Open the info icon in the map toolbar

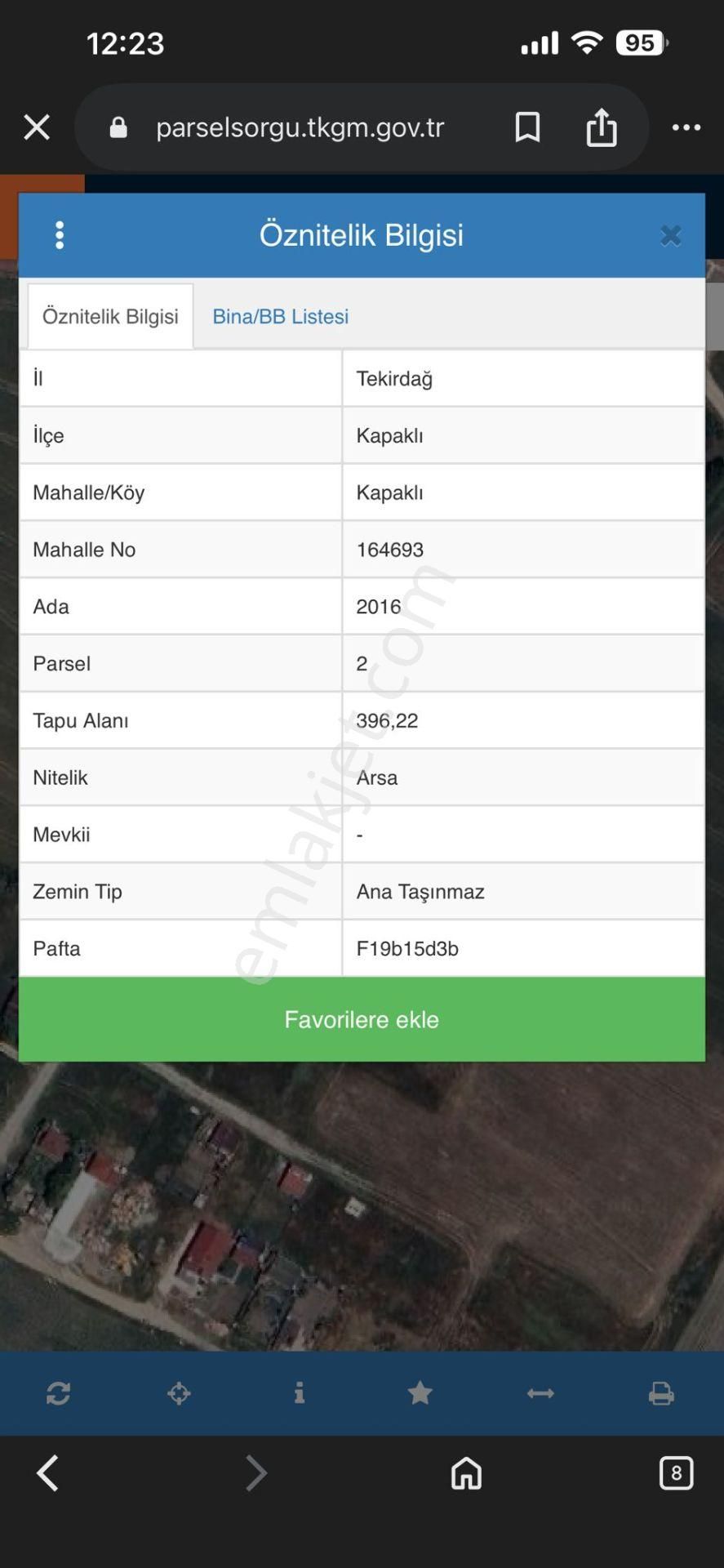click(x=300, y=1393)
